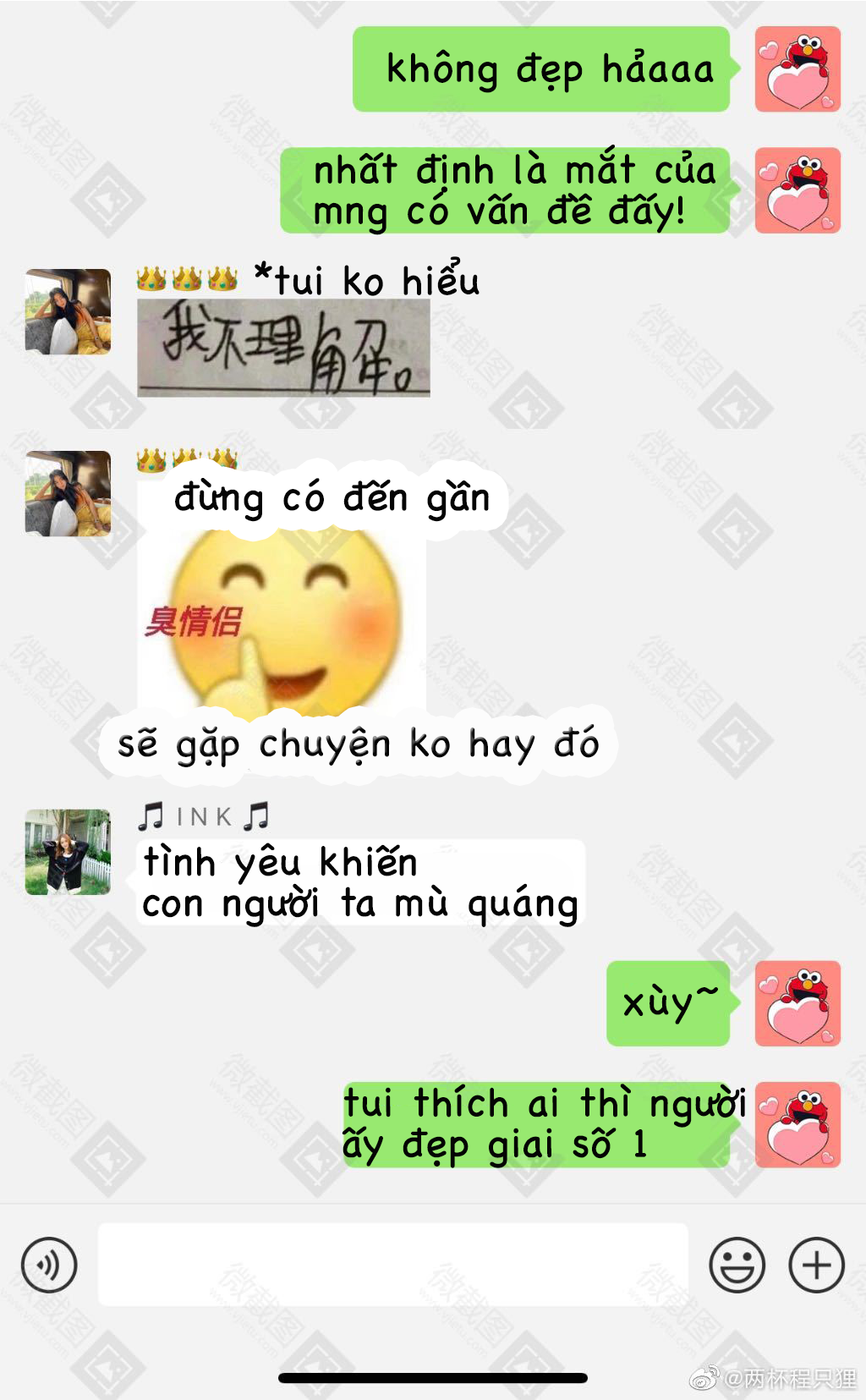
Task: Open the emoji sticker picker
Action: tap(737, 1265)
